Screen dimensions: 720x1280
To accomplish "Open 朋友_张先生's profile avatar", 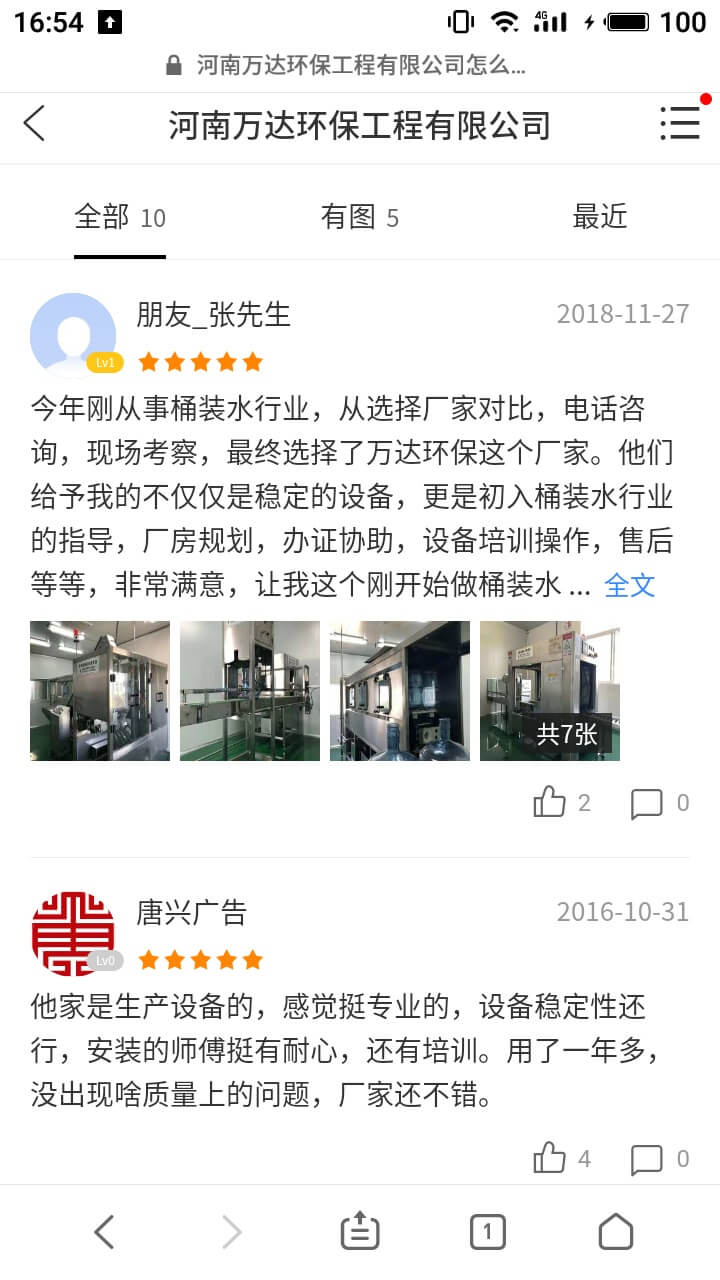I will [72, 332].
